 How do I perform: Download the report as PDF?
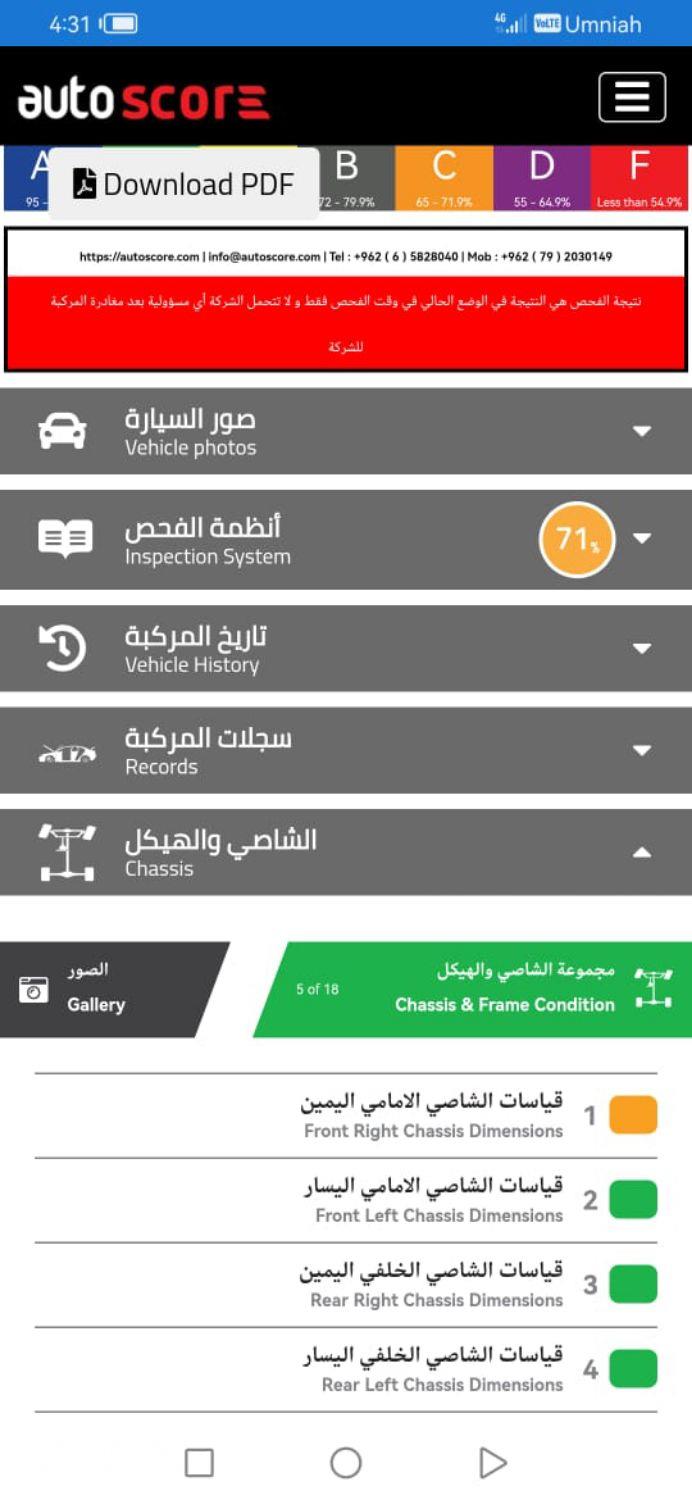pyautogui.click(x=184, y=184)
